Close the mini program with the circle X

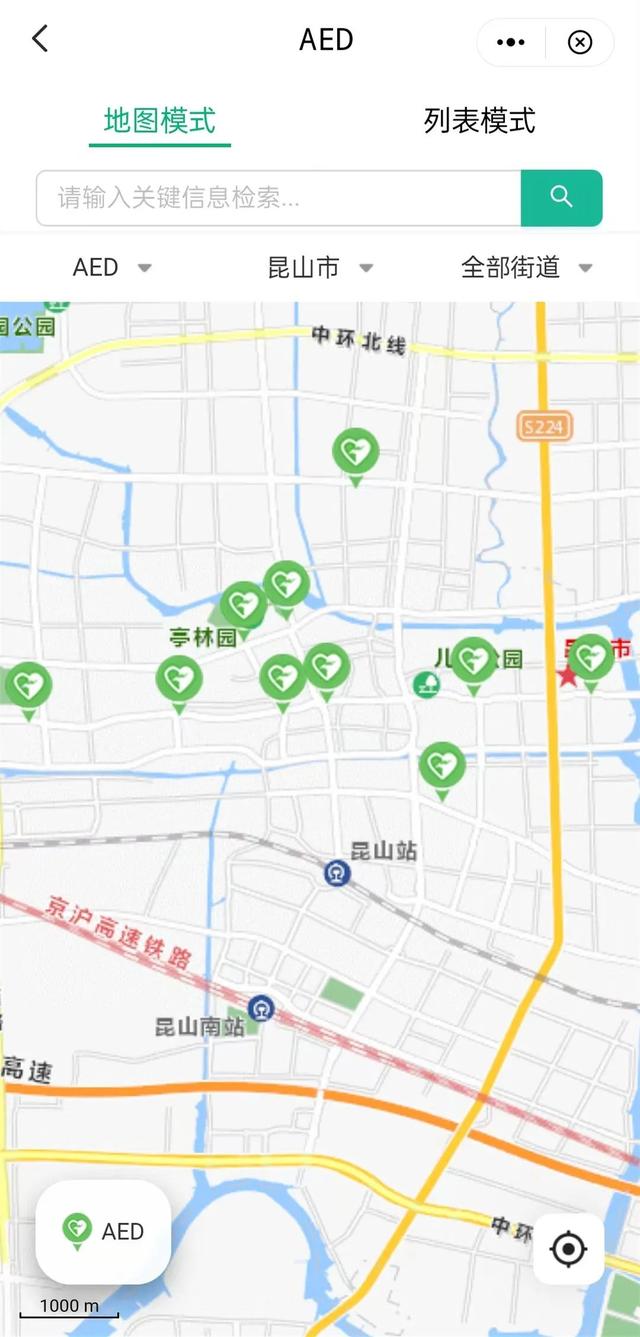click(580, 42)
